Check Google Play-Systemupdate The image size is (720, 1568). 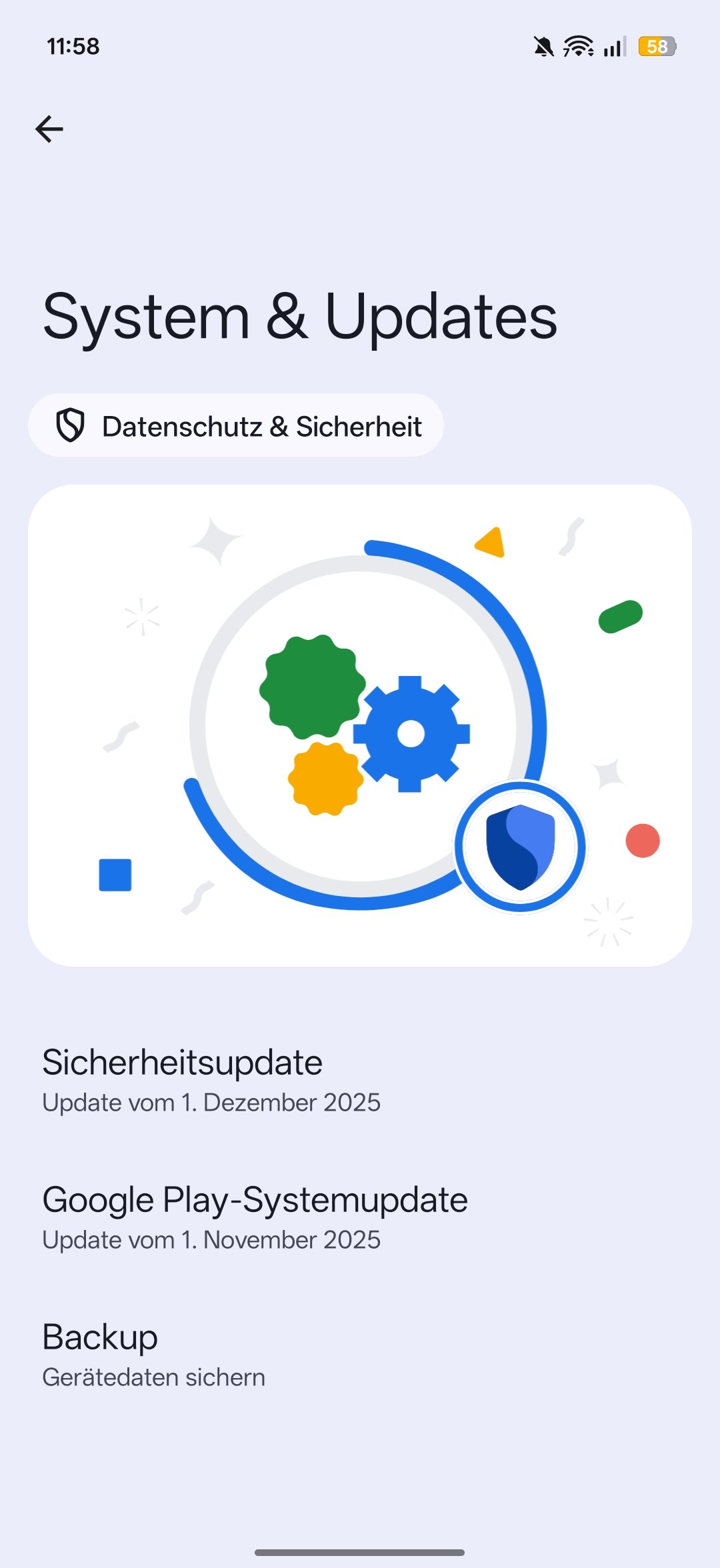[x=255, y=1217]
